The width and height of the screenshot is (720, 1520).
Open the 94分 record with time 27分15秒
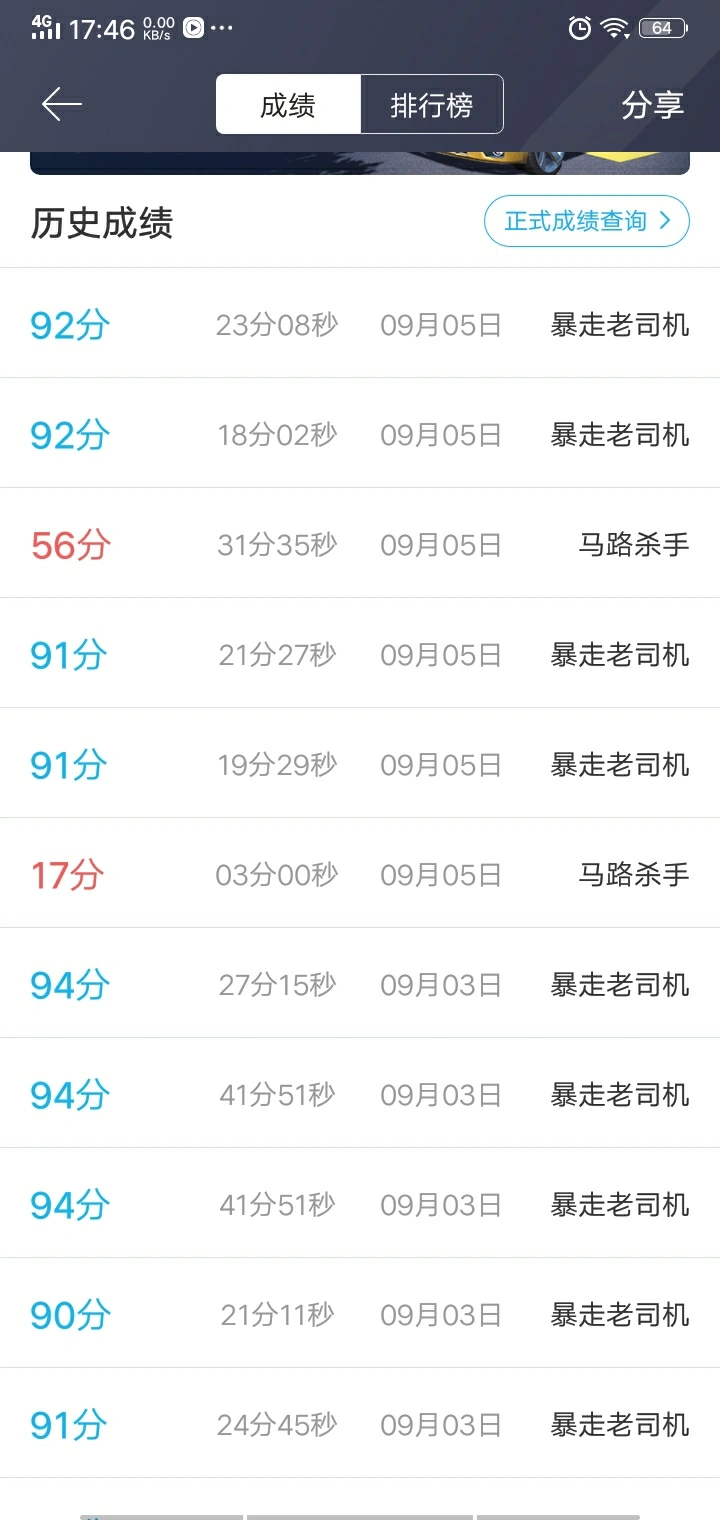click(x=360, y=983)
